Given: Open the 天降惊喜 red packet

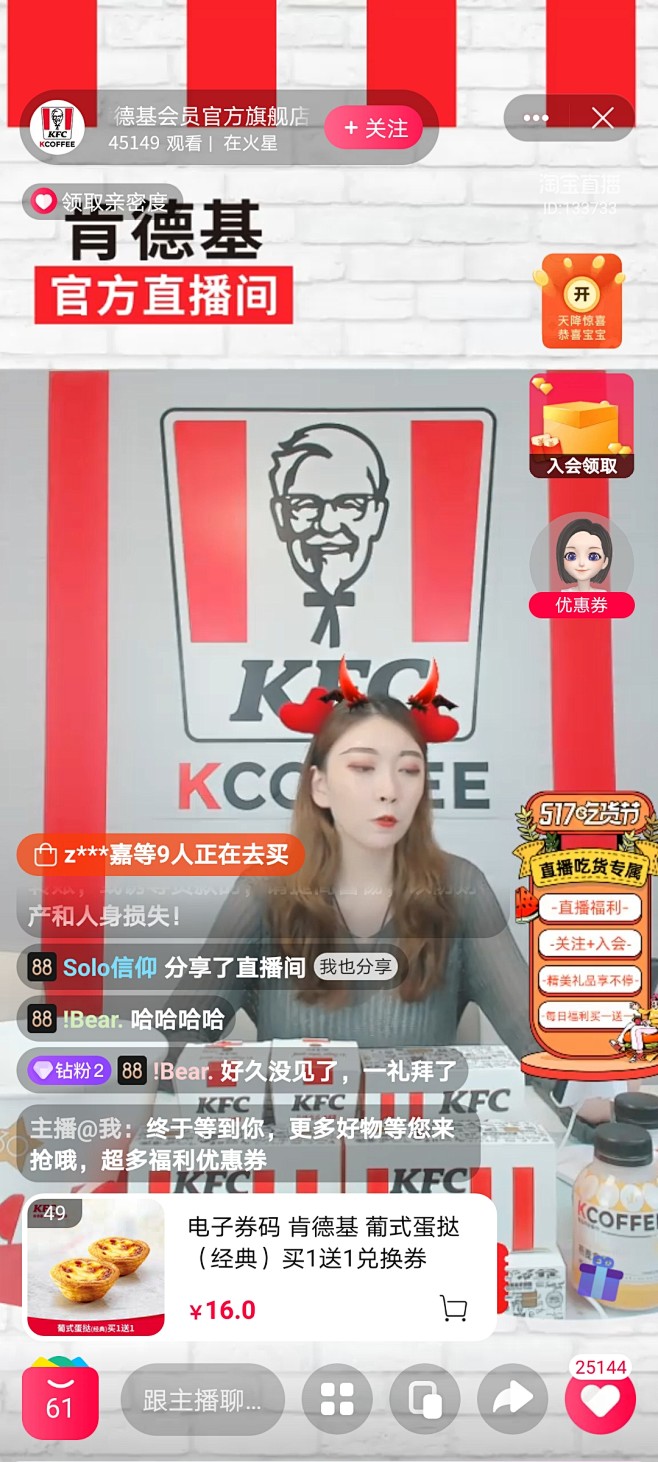Looking at the screenshot, I should click(582, 300).
